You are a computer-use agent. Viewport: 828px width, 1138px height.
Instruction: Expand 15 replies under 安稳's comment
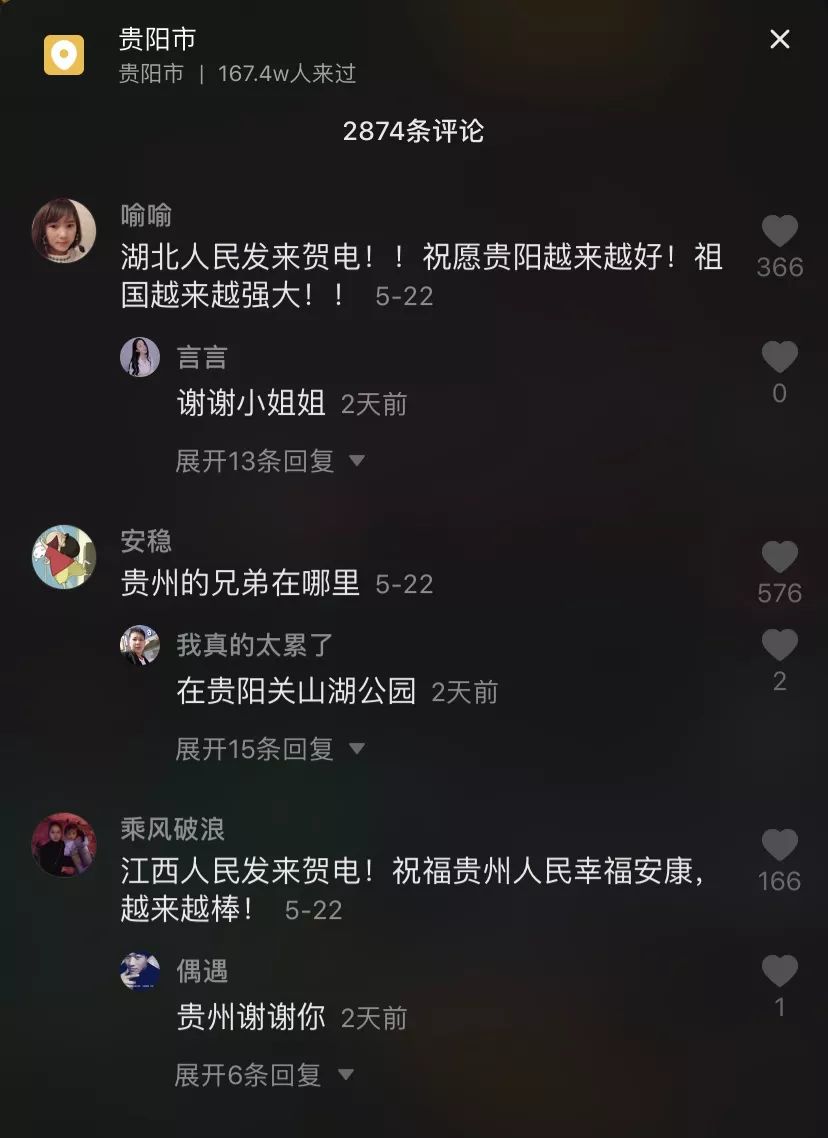[270, 749]
